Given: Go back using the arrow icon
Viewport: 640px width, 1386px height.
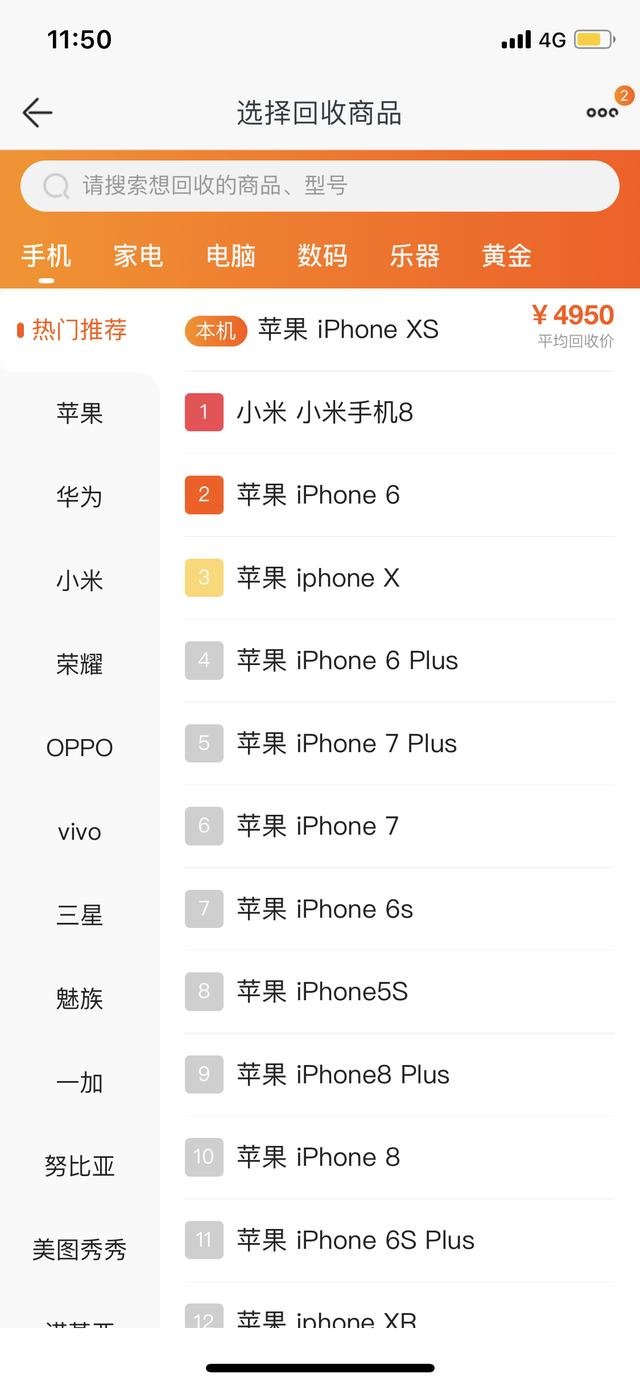Looking at the screenshot, I should (37, 112).
